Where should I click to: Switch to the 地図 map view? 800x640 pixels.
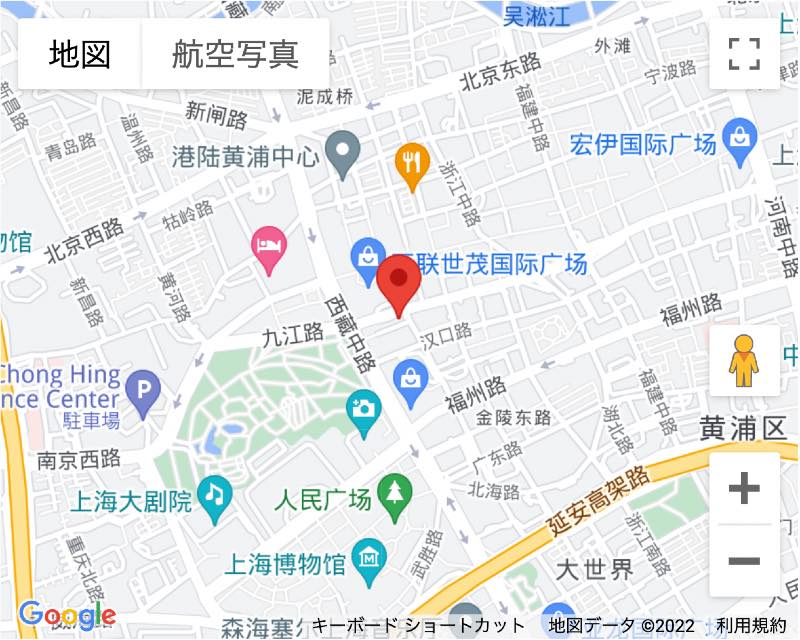[x=80, y=54]
